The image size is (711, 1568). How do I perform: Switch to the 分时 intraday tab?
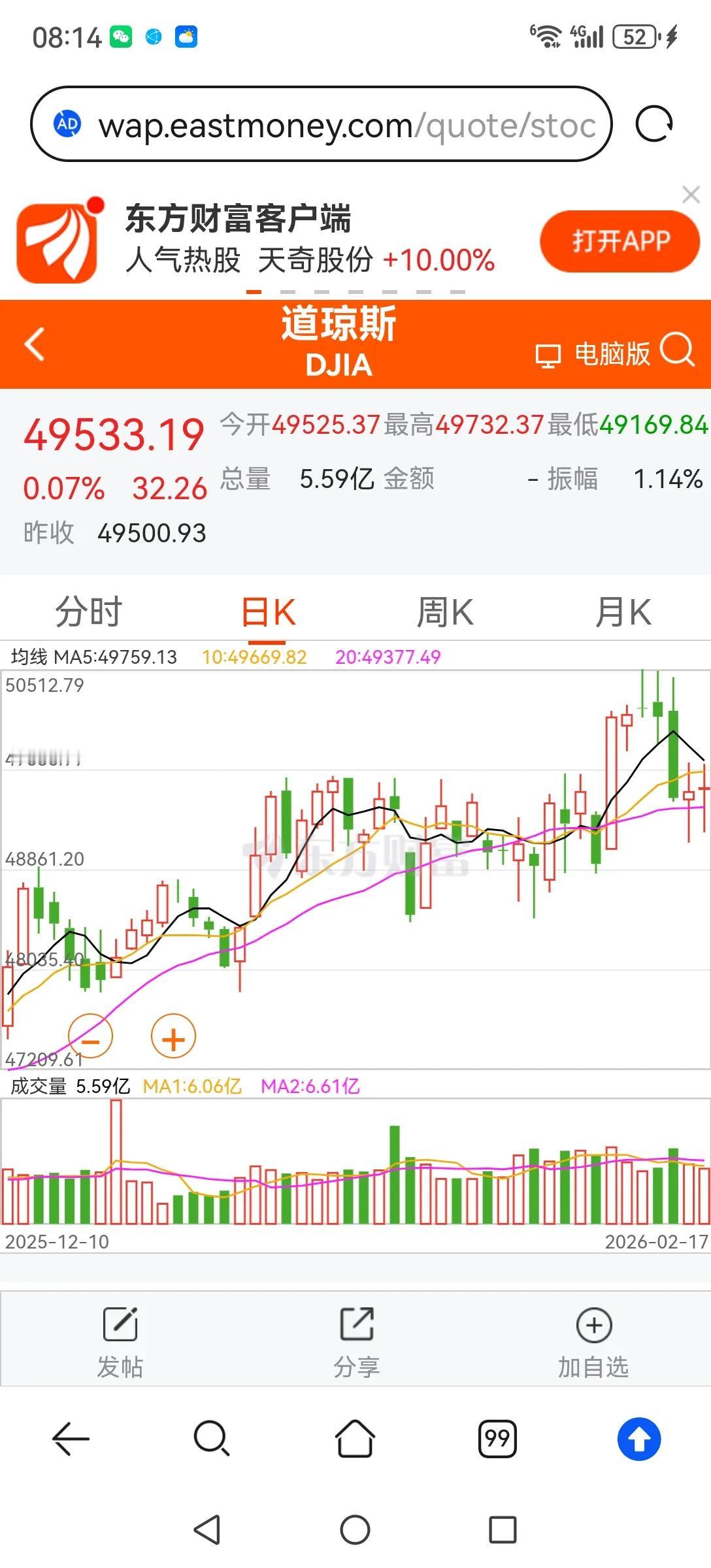click(x=90, y=611)
